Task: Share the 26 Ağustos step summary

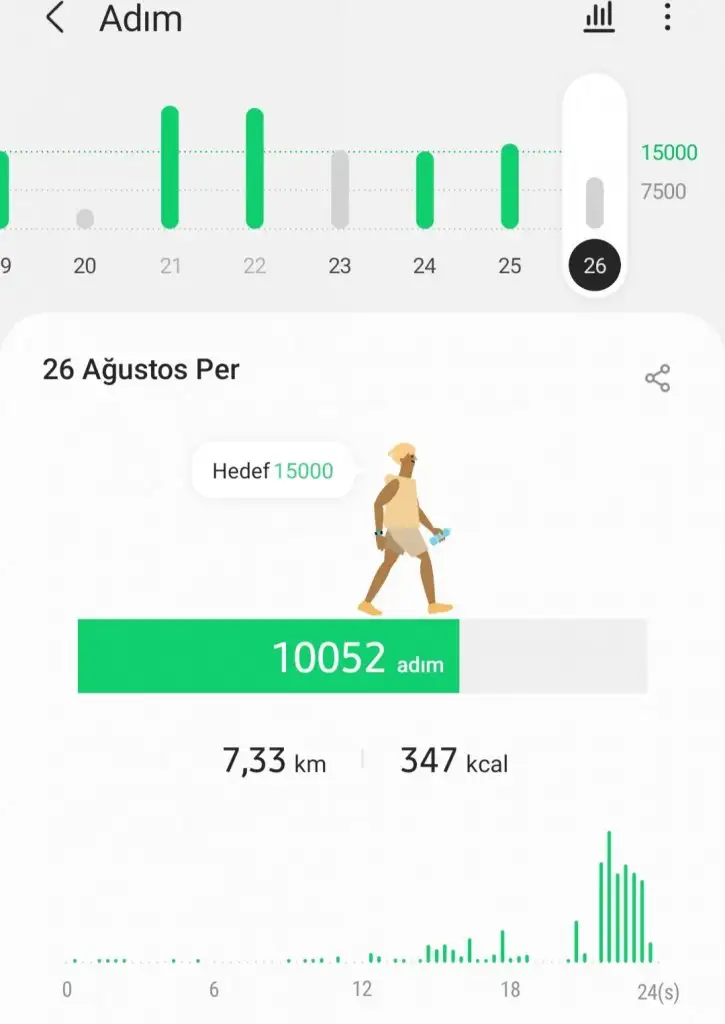Action: click(657, 378)
